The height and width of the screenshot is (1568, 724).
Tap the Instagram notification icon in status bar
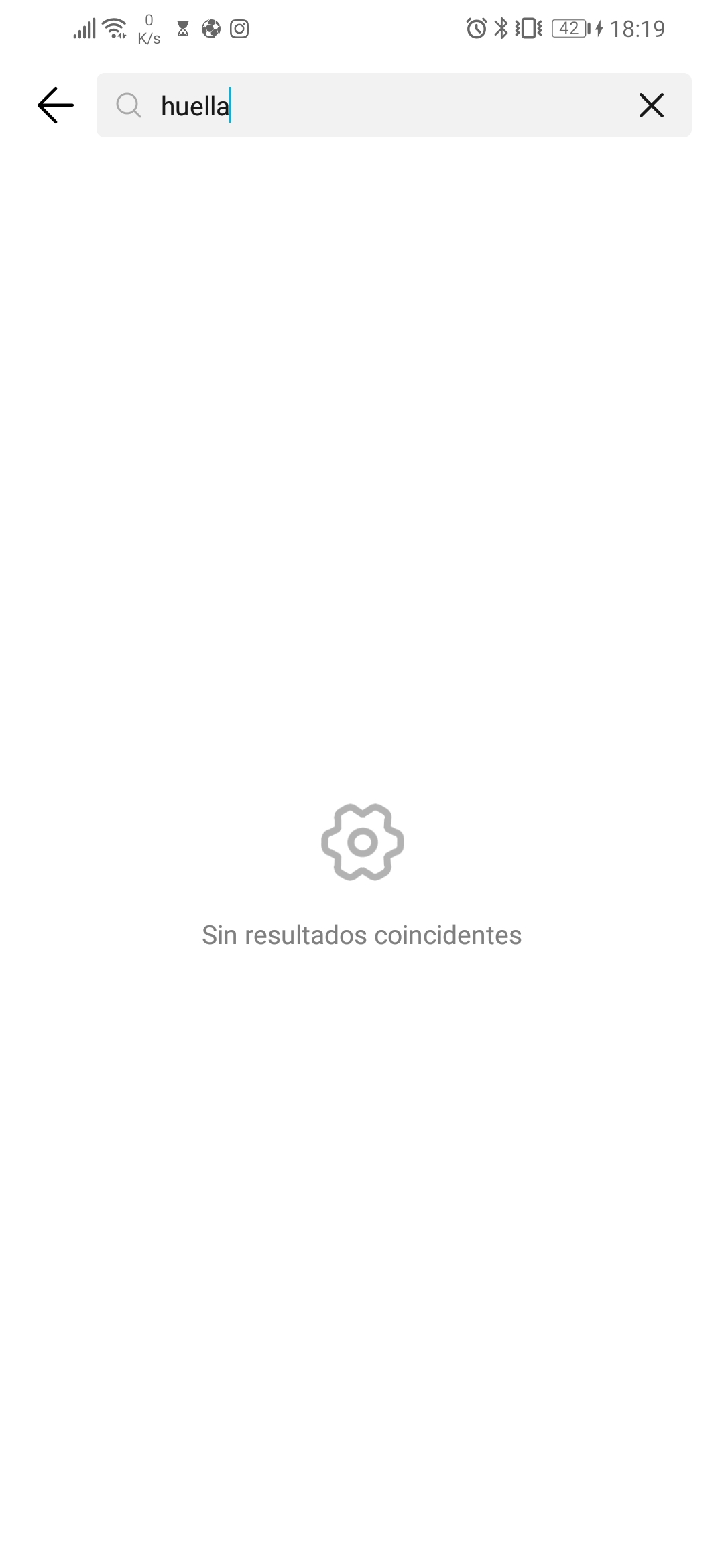(x=239, y=28)
